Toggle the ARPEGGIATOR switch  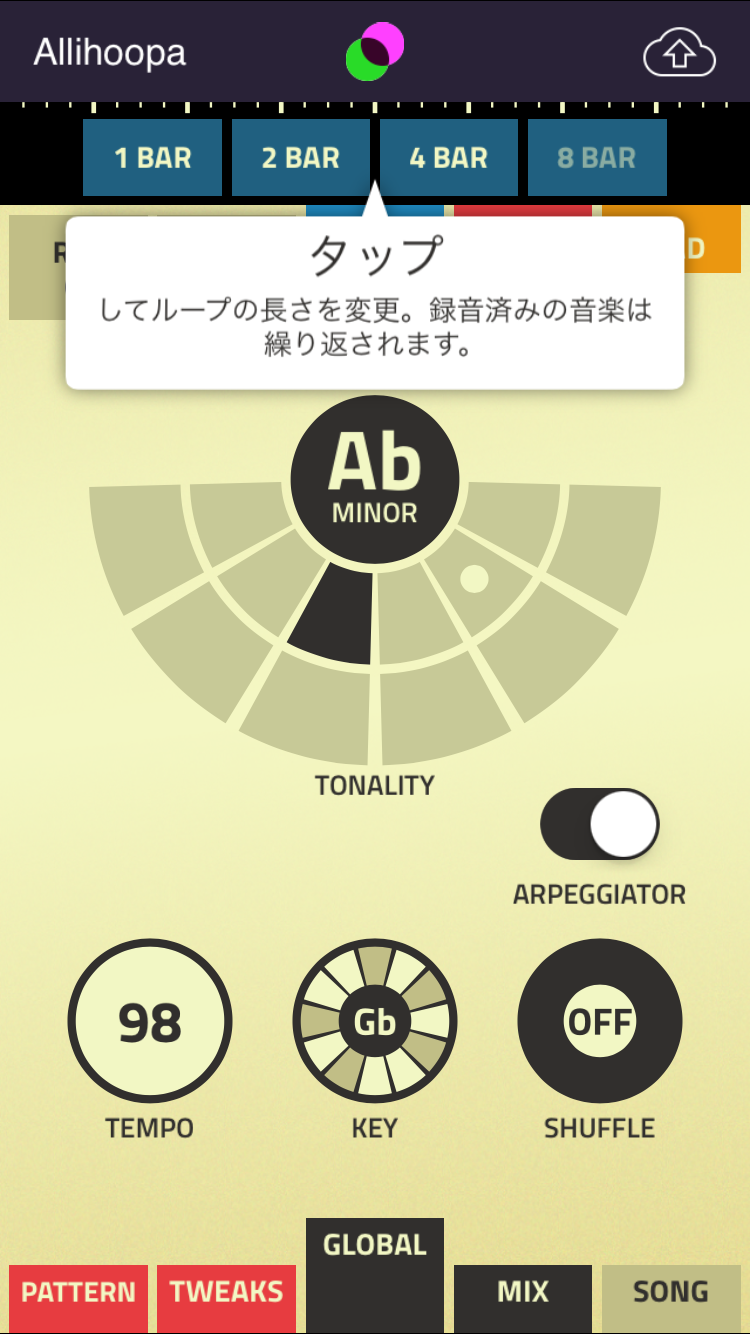coord(599,825)
